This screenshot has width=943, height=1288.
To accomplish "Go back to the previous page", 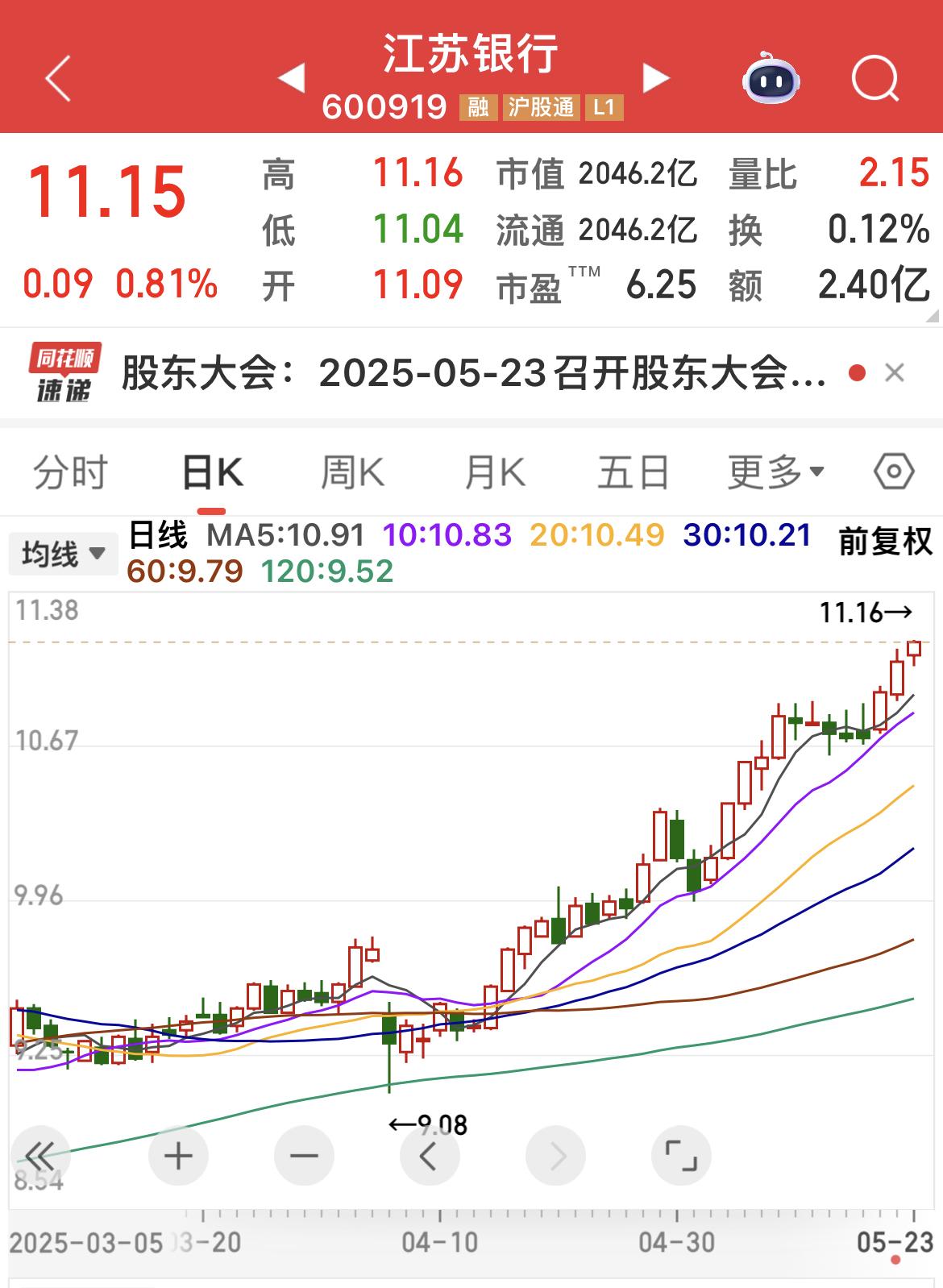I will click(x=59, y=78).
